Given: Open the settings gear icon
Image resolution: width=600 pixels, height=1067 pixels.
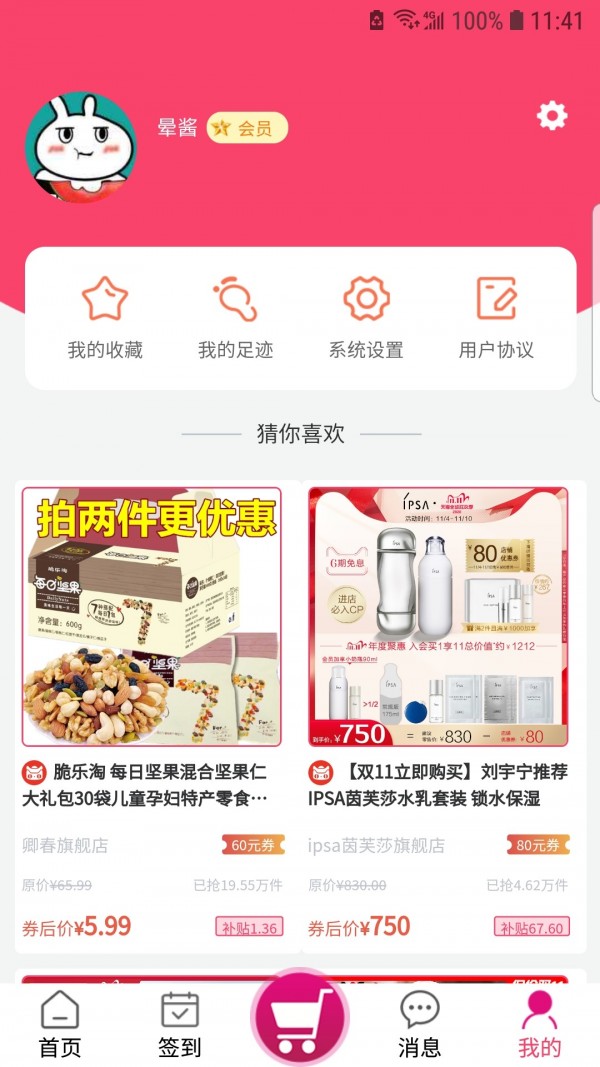Looking at the screenshot, I should tap(552, 116).
